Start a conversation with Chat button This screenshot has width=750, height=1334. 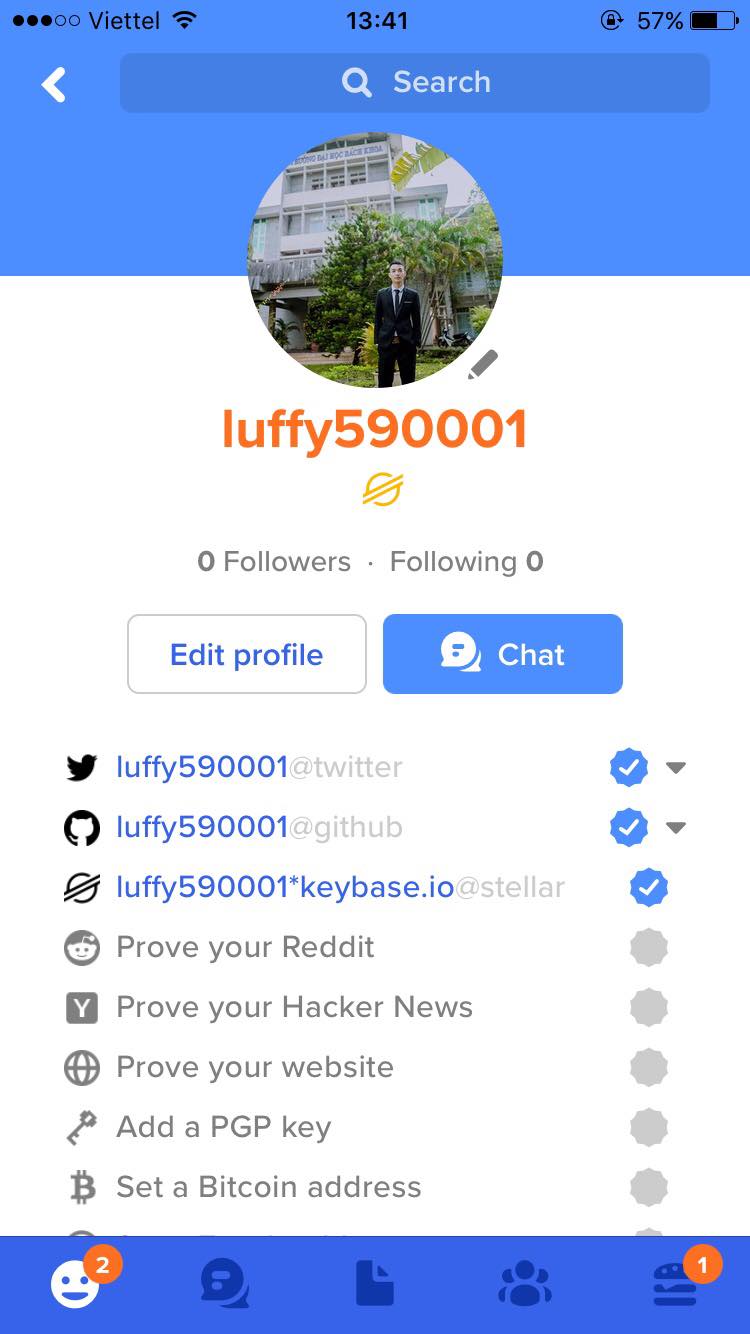click(x=502, y=654)
